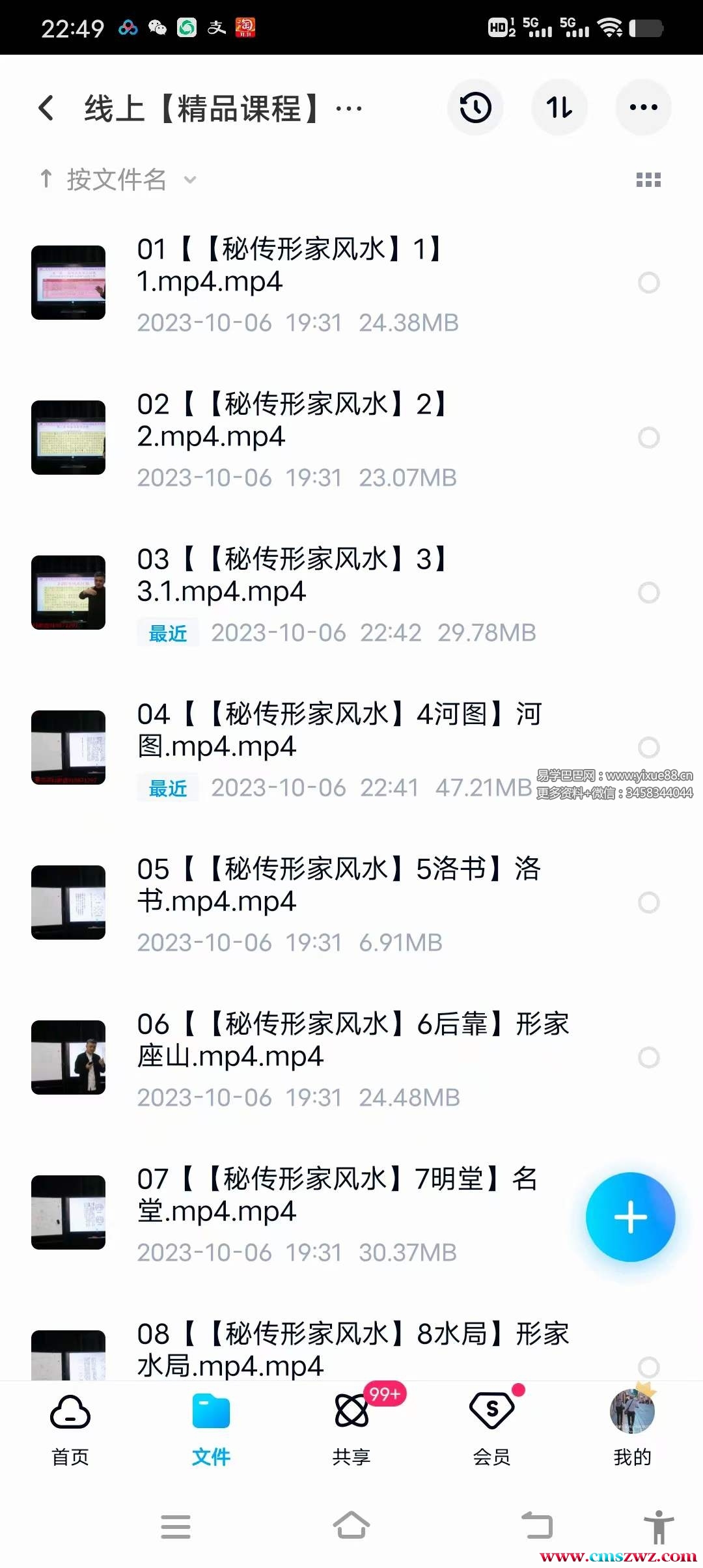Switch to grid view layout
Screen dimensions: 703x1568
648,180
